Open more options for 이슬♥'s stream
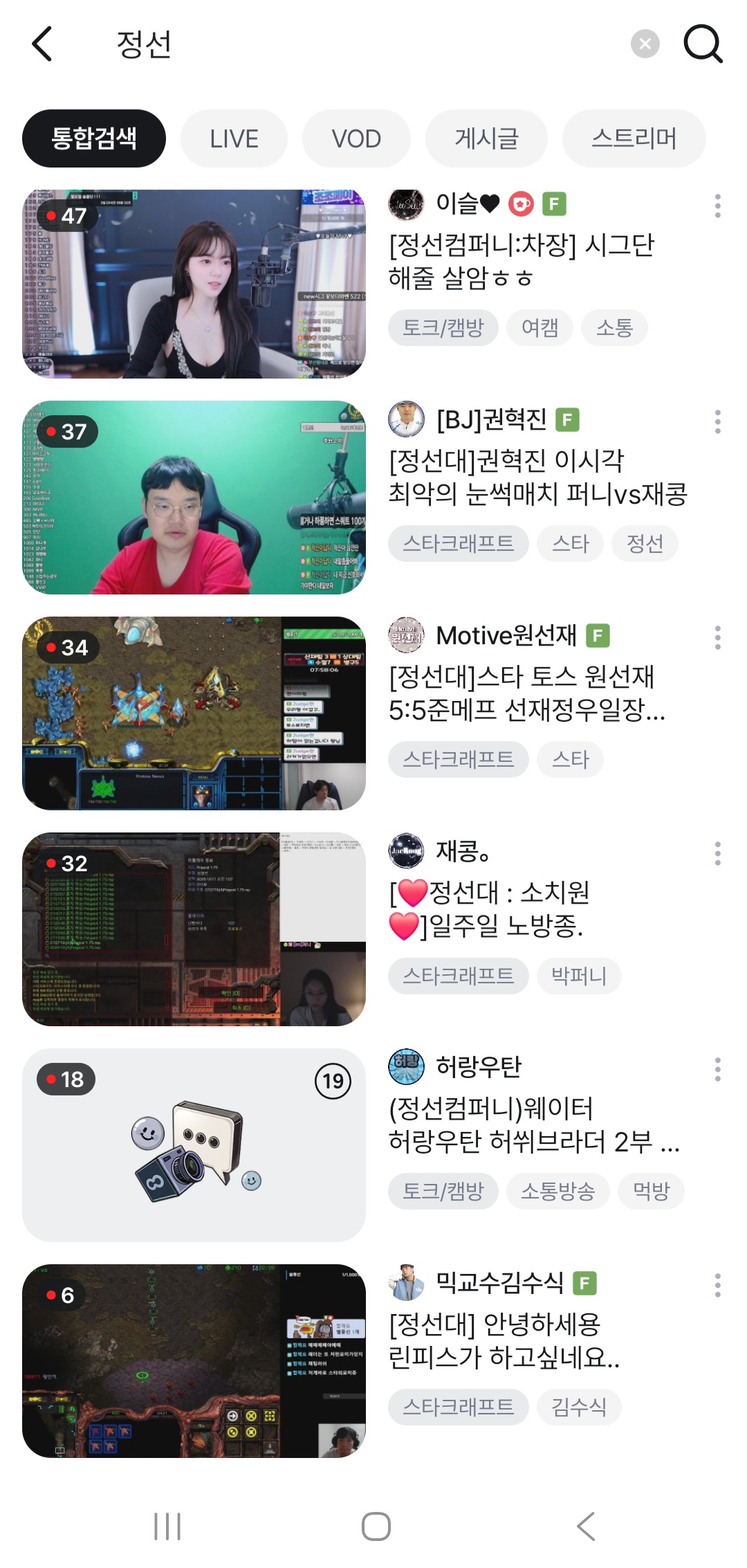Image resolution: width=747 pixels, height=1568 pixels. pyautogui.click(x=717, y=206)
